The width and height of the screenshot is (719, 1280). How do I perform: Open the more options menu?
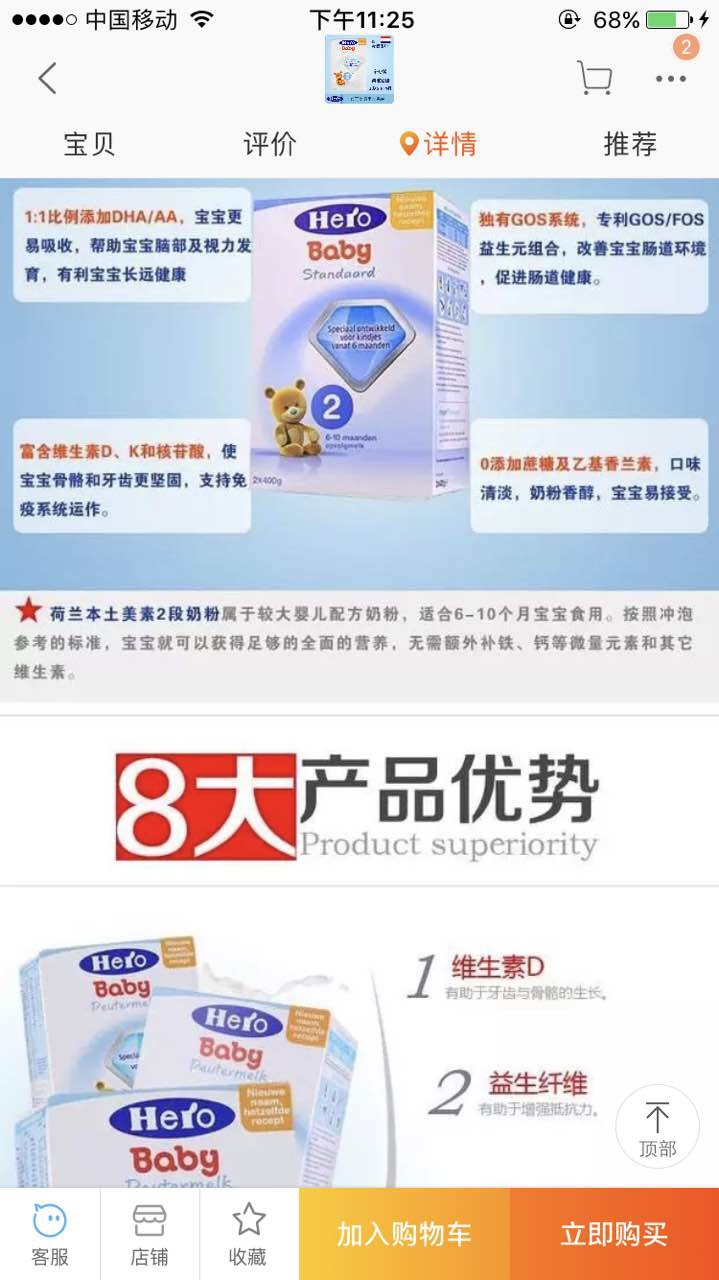(x=670, y=79)
